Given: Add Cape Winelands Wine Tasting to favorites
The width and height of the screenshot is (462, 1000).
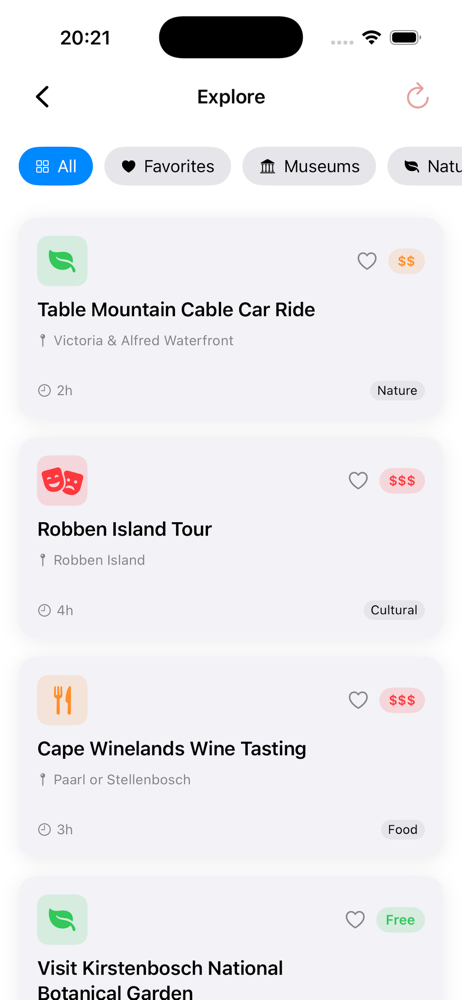Looking at the screenshot, I should pyautogui.click(x=359, y=700).
